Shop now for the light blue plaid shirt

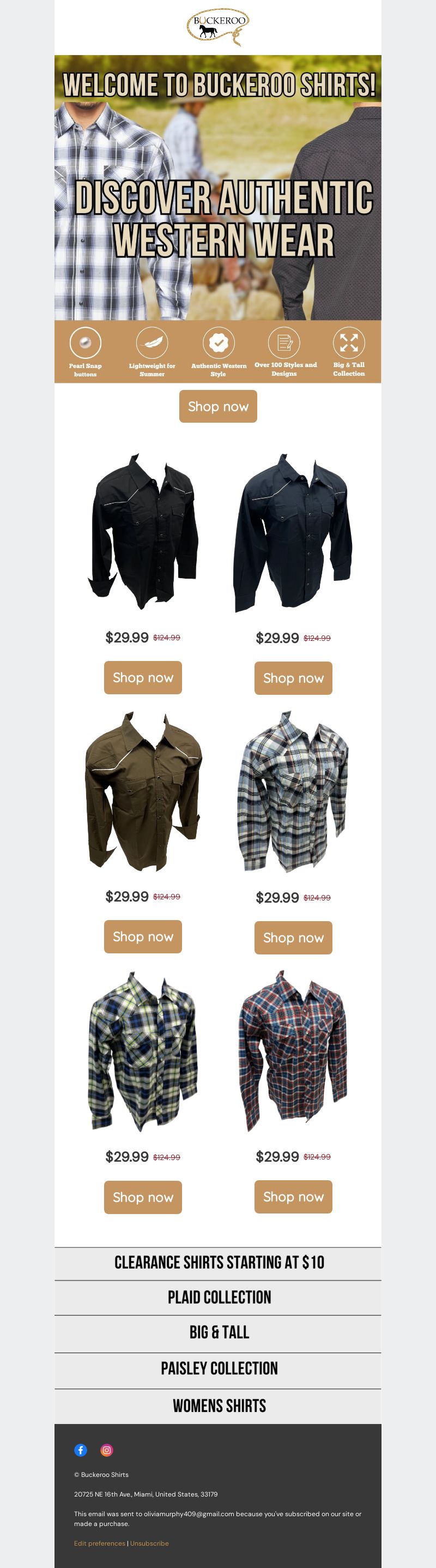293,938
